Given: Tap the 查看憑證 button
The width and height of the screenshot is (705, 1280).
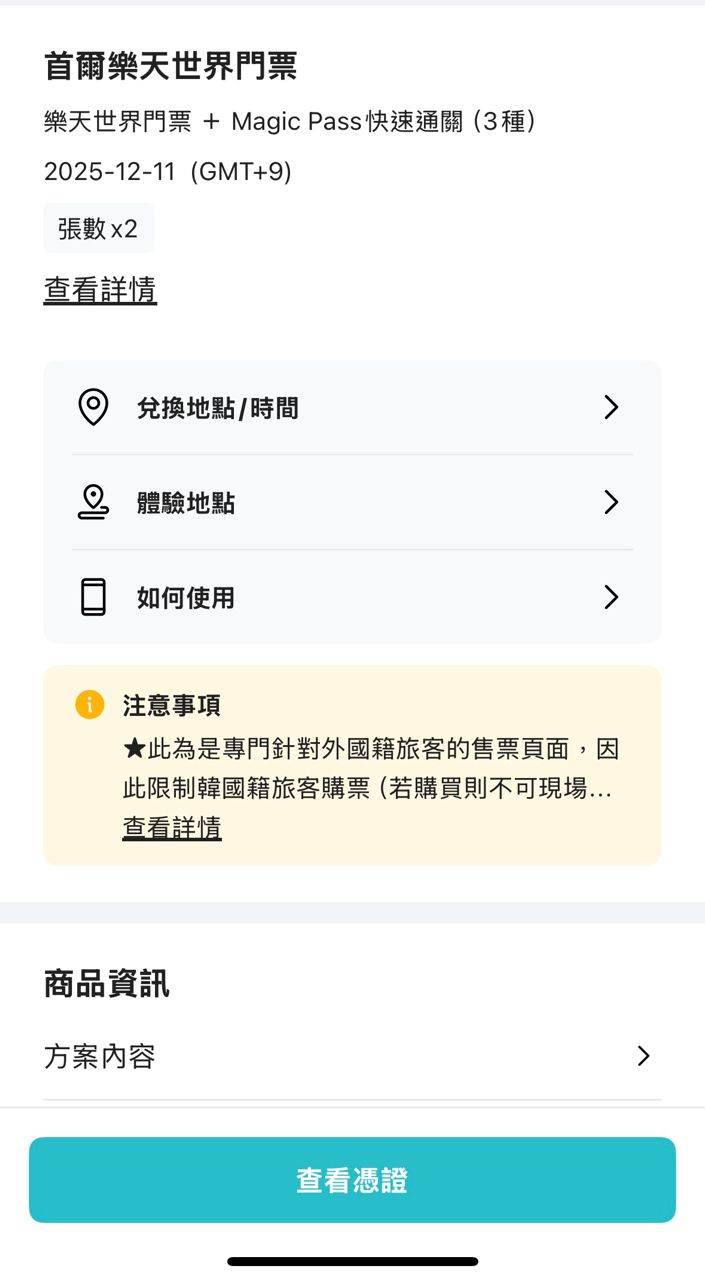Looking at the screenshot, I should 352,1180.
